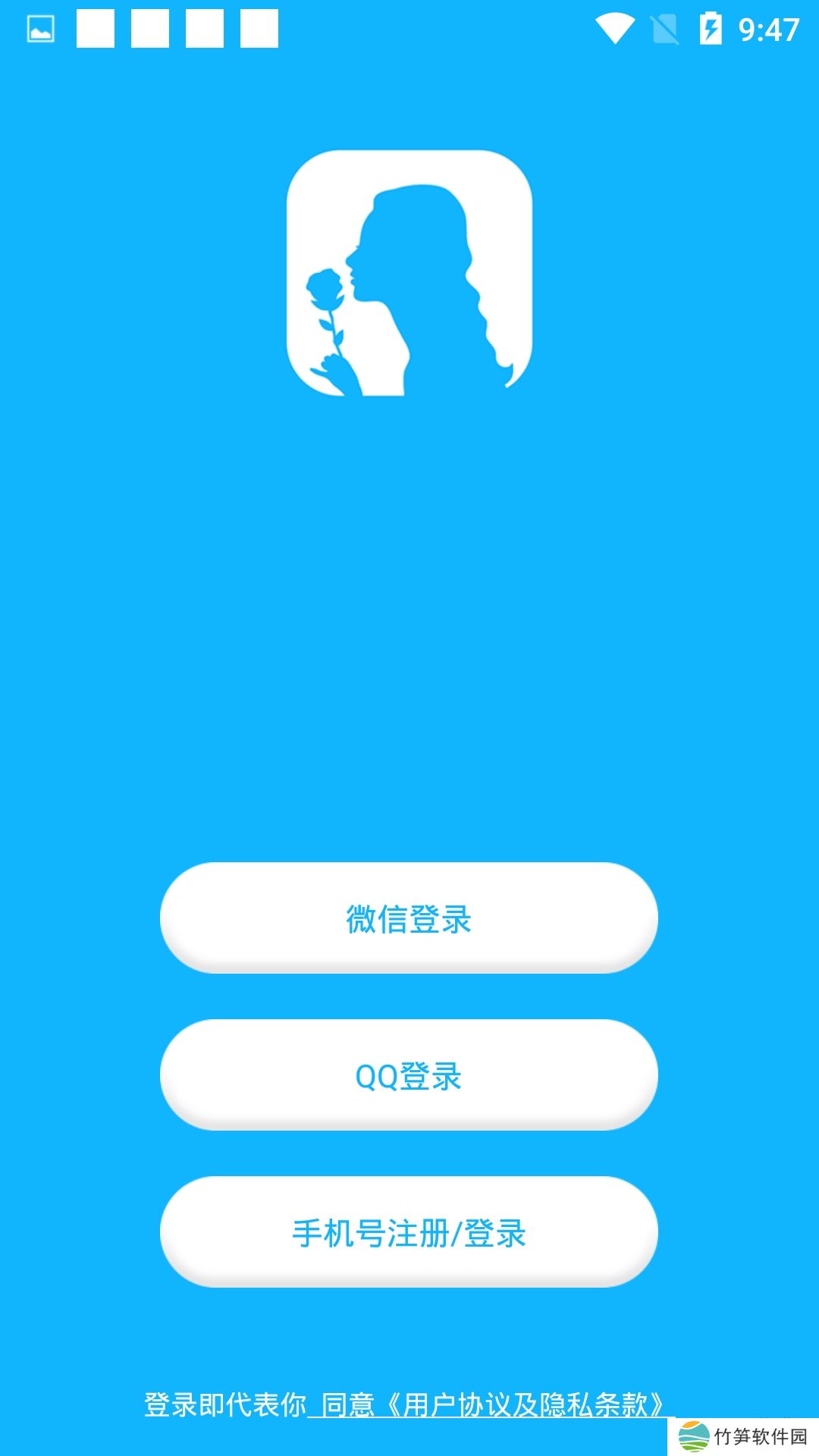Select 手机号注册/登录 phone sign-up option

[409, 1232]
